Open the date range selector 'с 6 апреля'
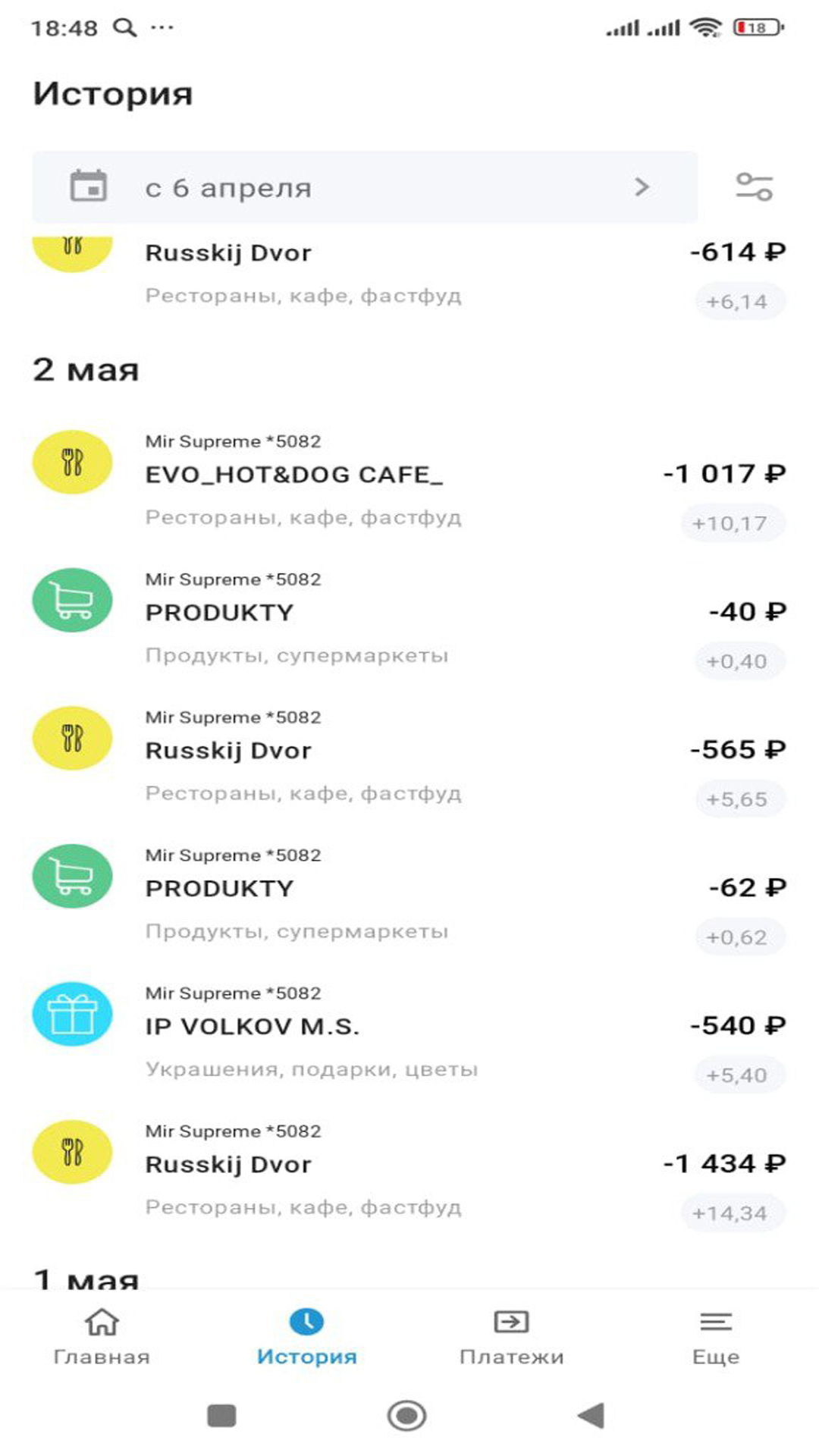 point(364,187)
